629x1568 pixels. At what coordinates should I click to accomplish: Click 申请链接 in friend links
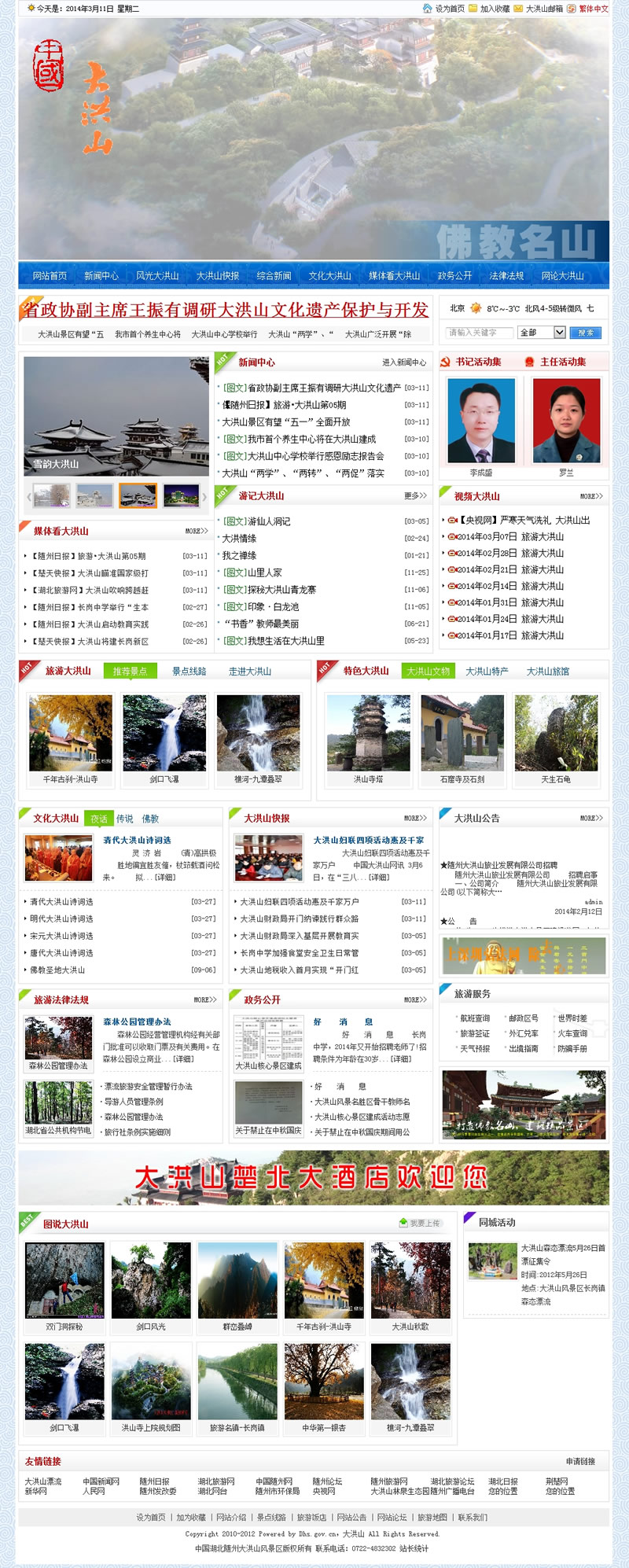coord(580,1461)
